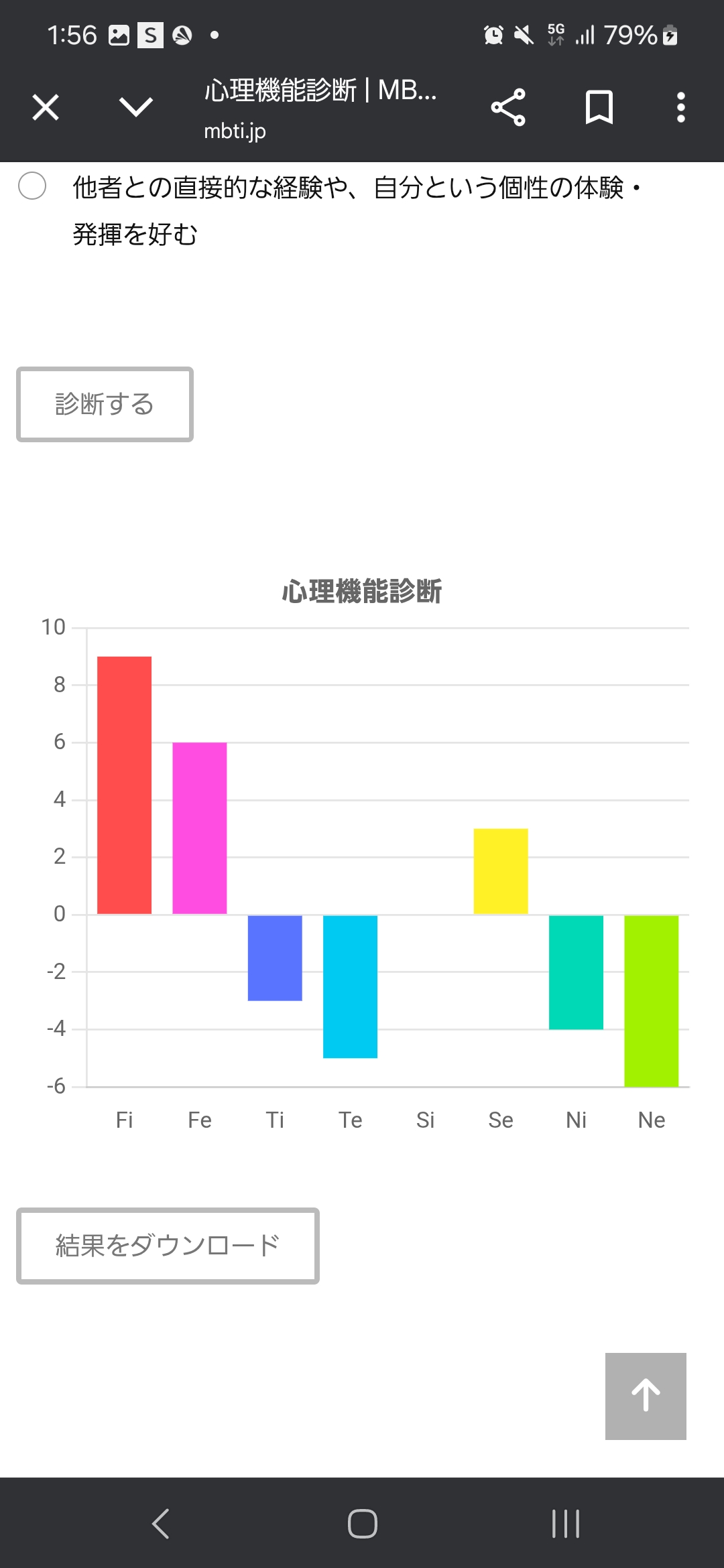Image resolution: width=724 pixels, height=1568 pixels.
Task: Tap the 診断する button
Action: click(105, 404)
